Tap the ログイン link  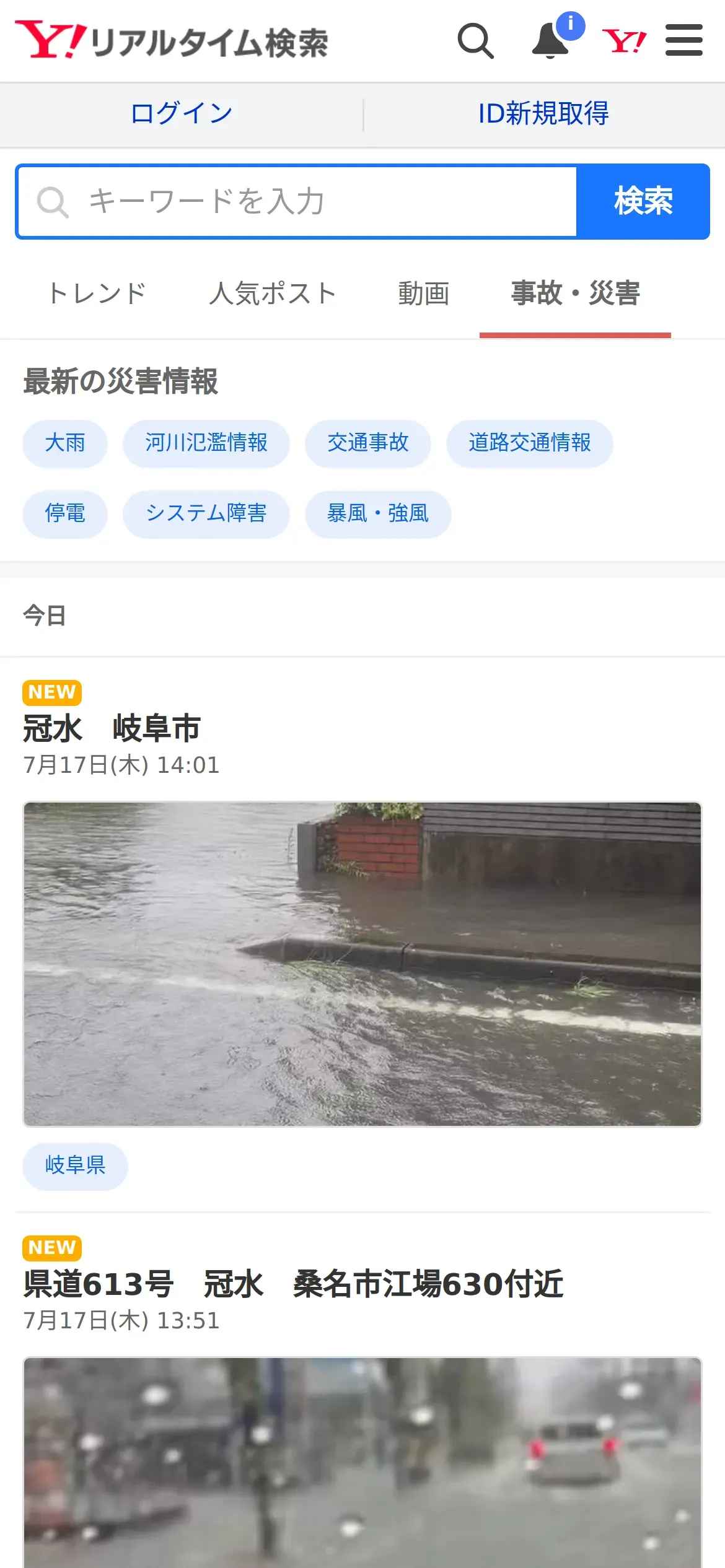[x=182, y=114]
